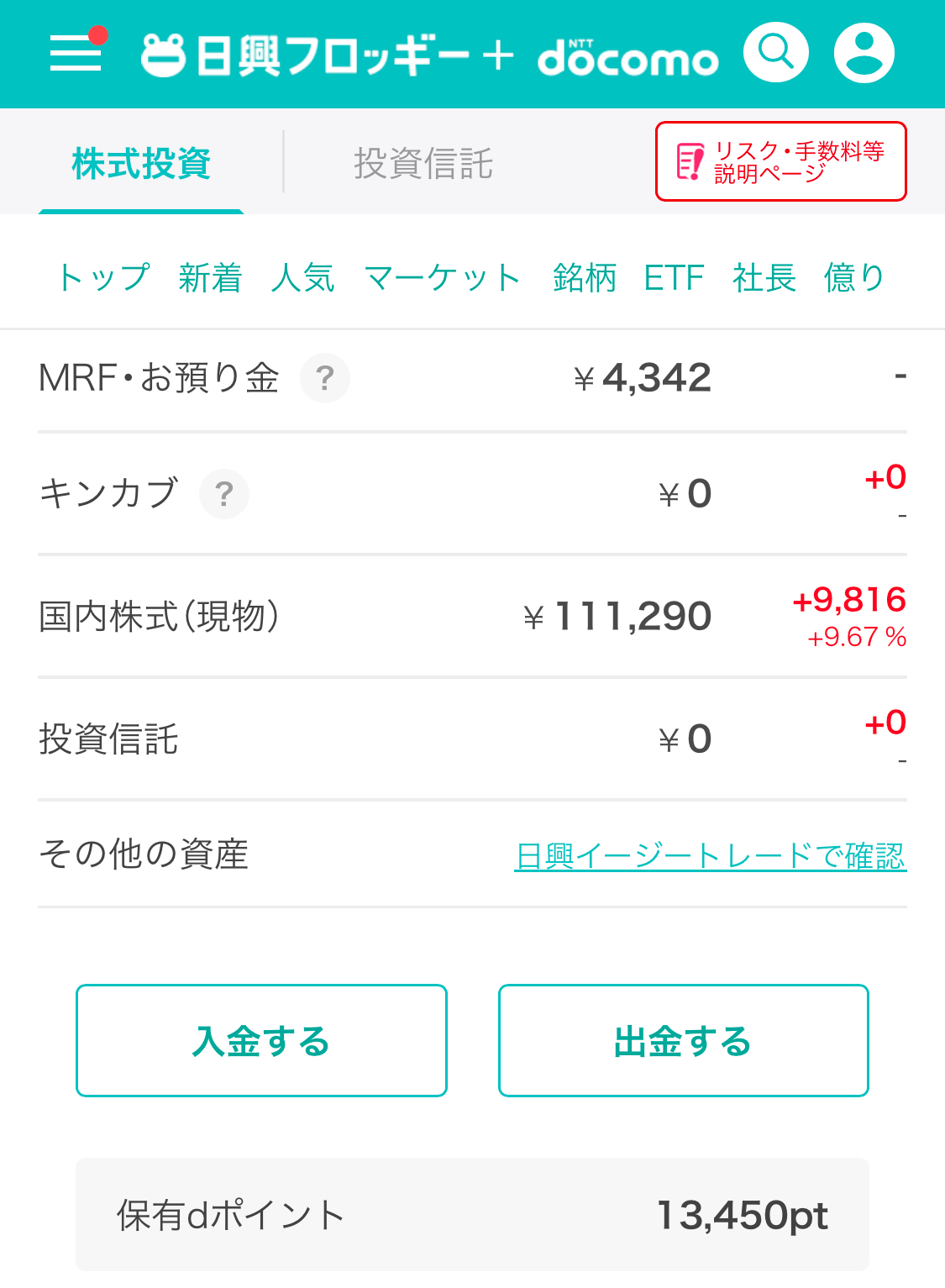
Task: Select the 人気 section
Action: (302, 277)
